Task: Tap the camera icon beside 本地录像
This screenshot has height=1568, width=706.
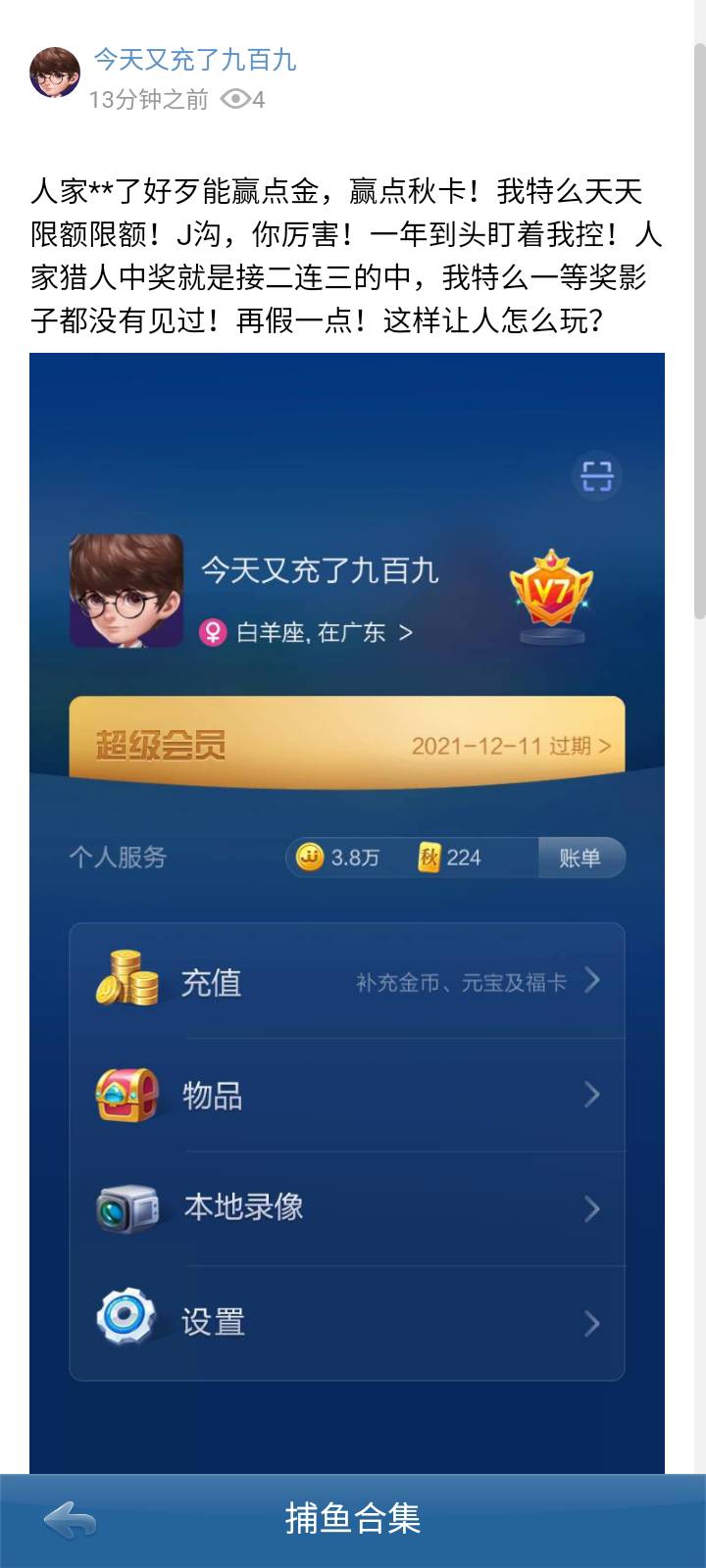Action: tap(126, 1208)
